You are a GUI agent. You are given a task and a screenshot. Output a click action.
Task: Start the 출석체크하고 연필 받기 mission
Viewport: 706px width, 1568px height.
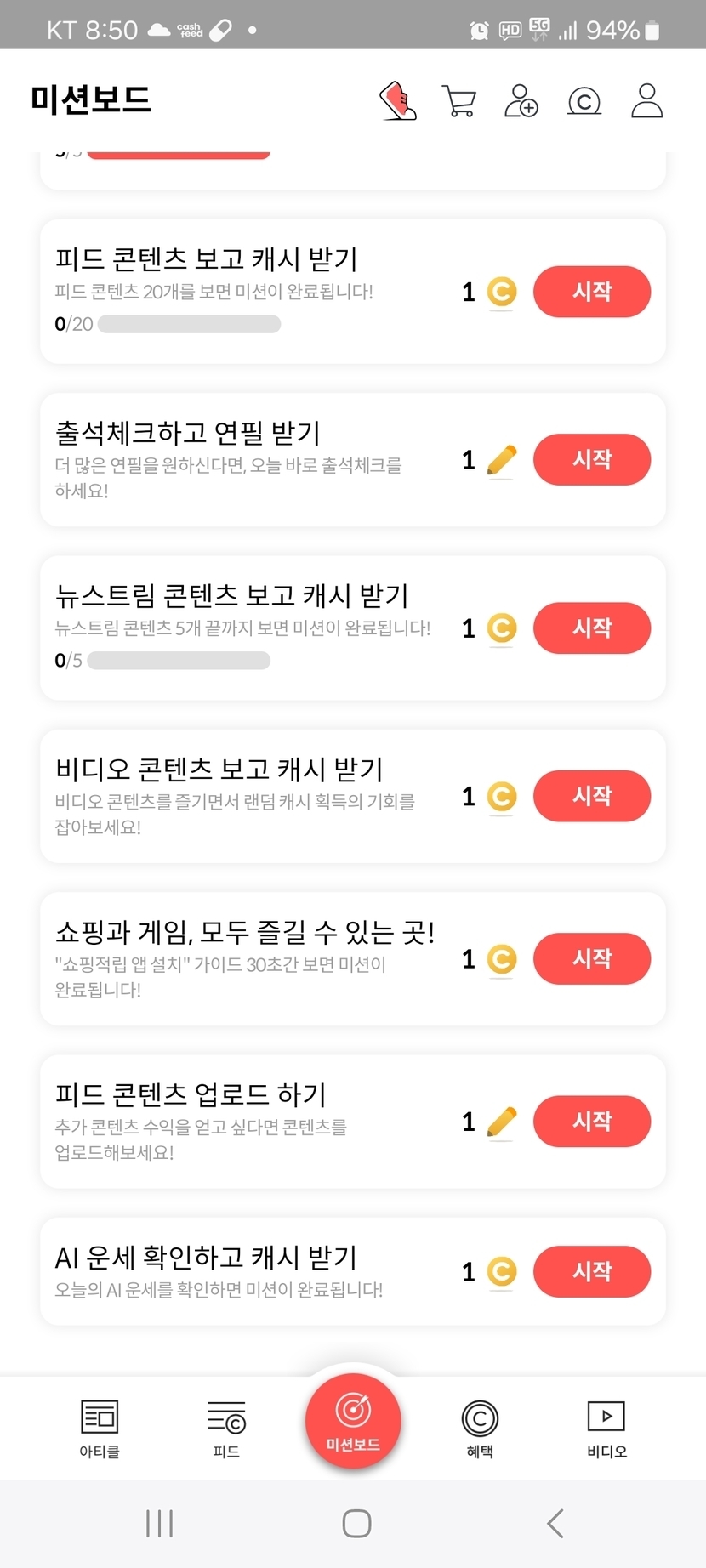(592, 459)
